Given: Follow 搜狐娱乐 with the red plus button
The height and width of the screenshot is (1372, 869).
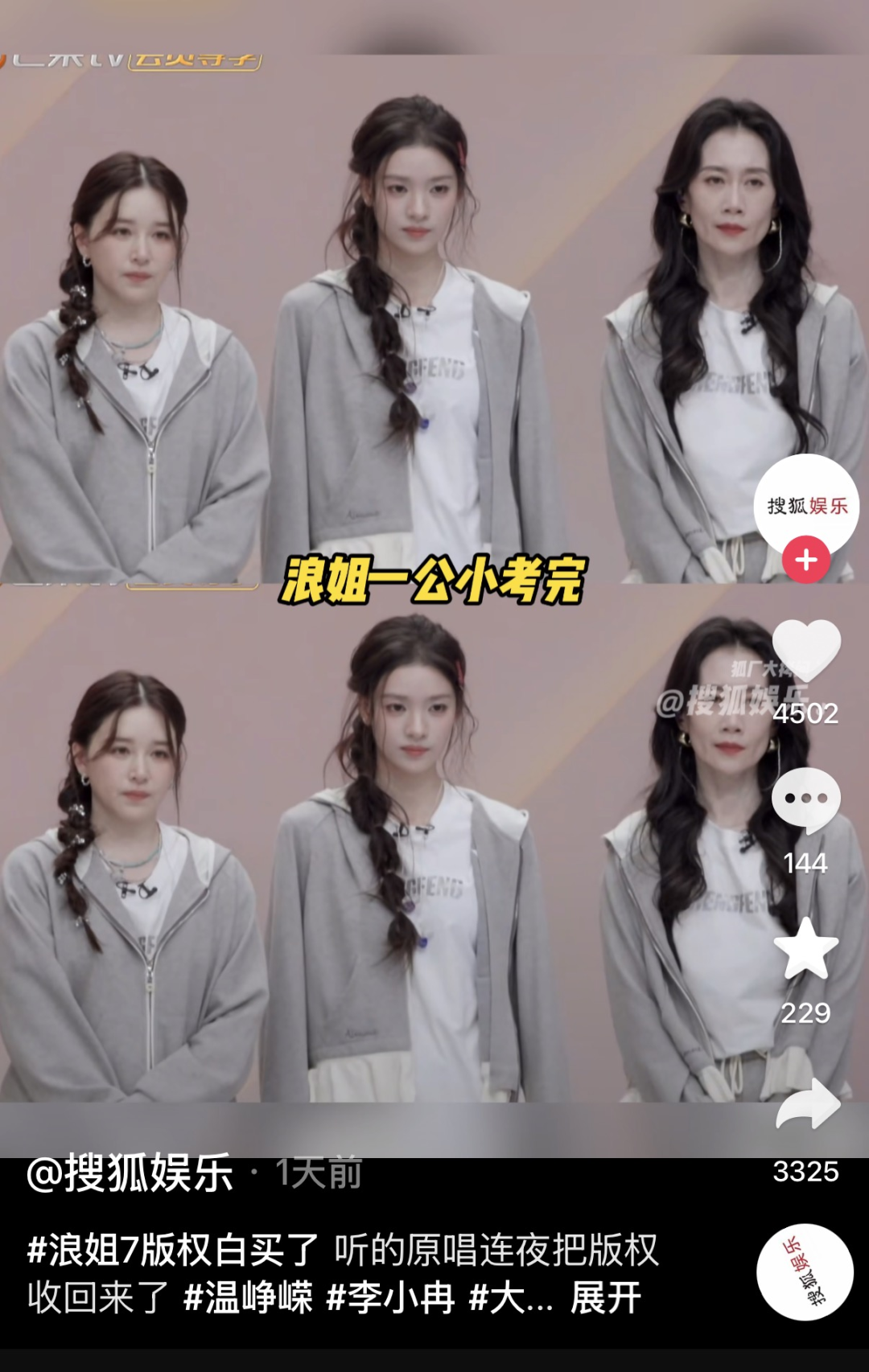Looking at the screenshot, I should click(x=806, y=560).
